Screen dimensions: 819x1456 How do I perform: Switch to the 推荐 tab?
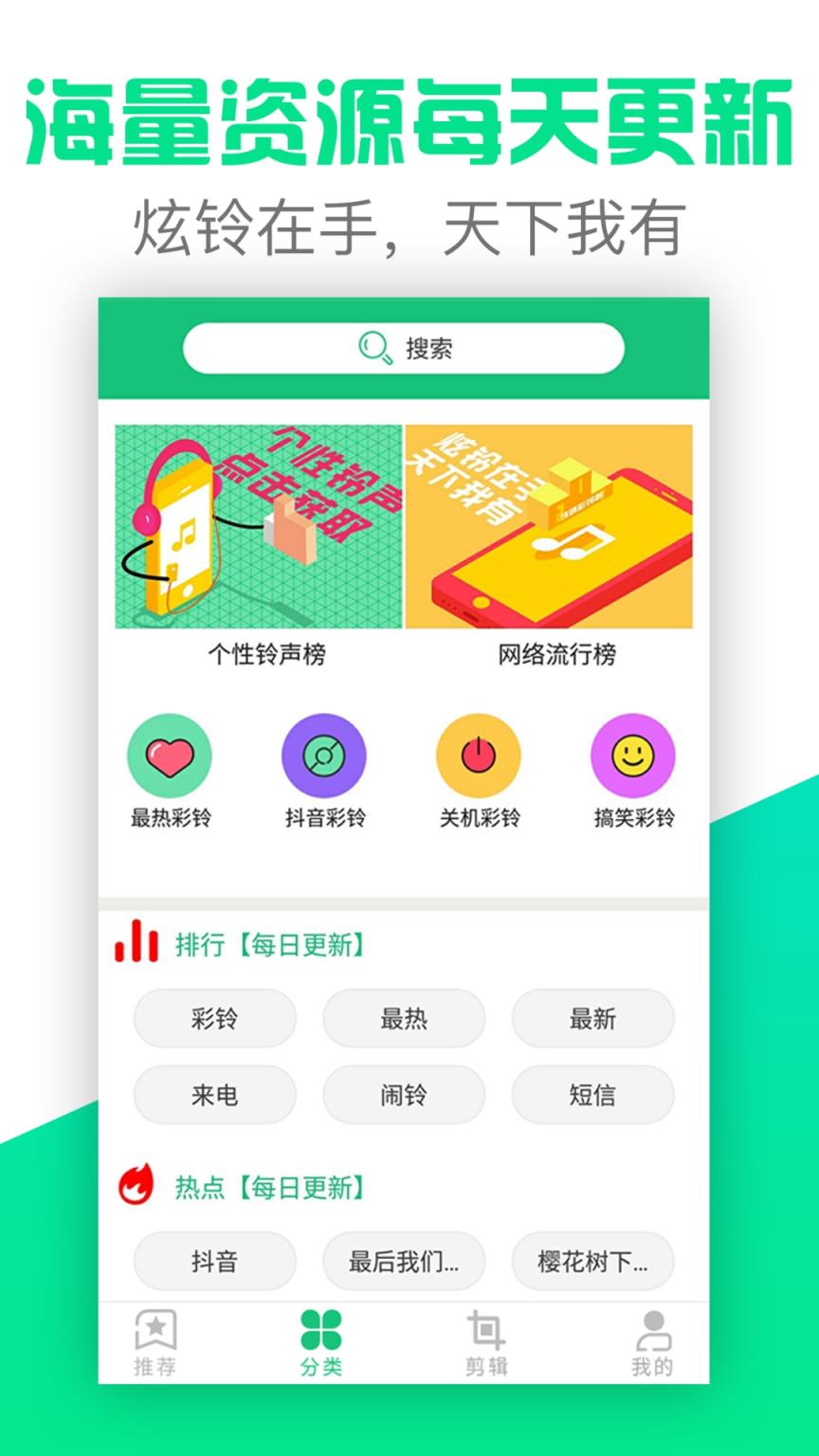156,1341
